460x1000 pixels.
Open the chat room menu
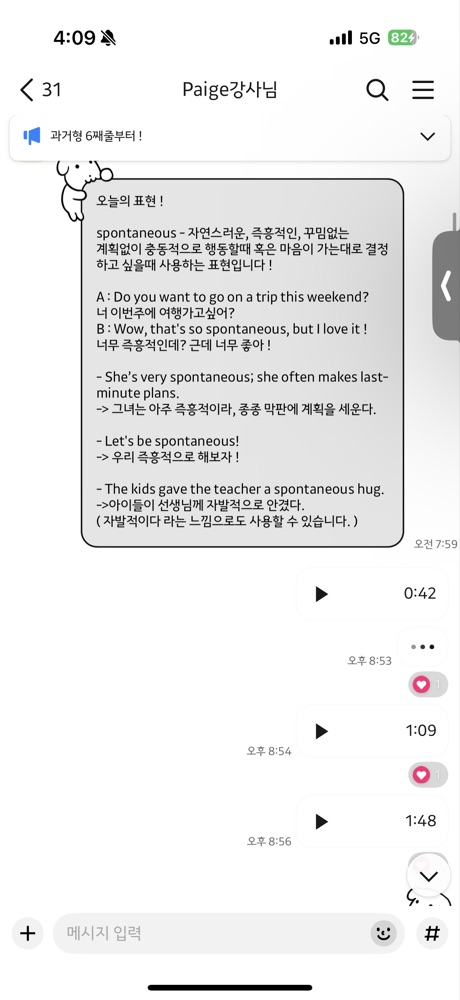point(423,90)
